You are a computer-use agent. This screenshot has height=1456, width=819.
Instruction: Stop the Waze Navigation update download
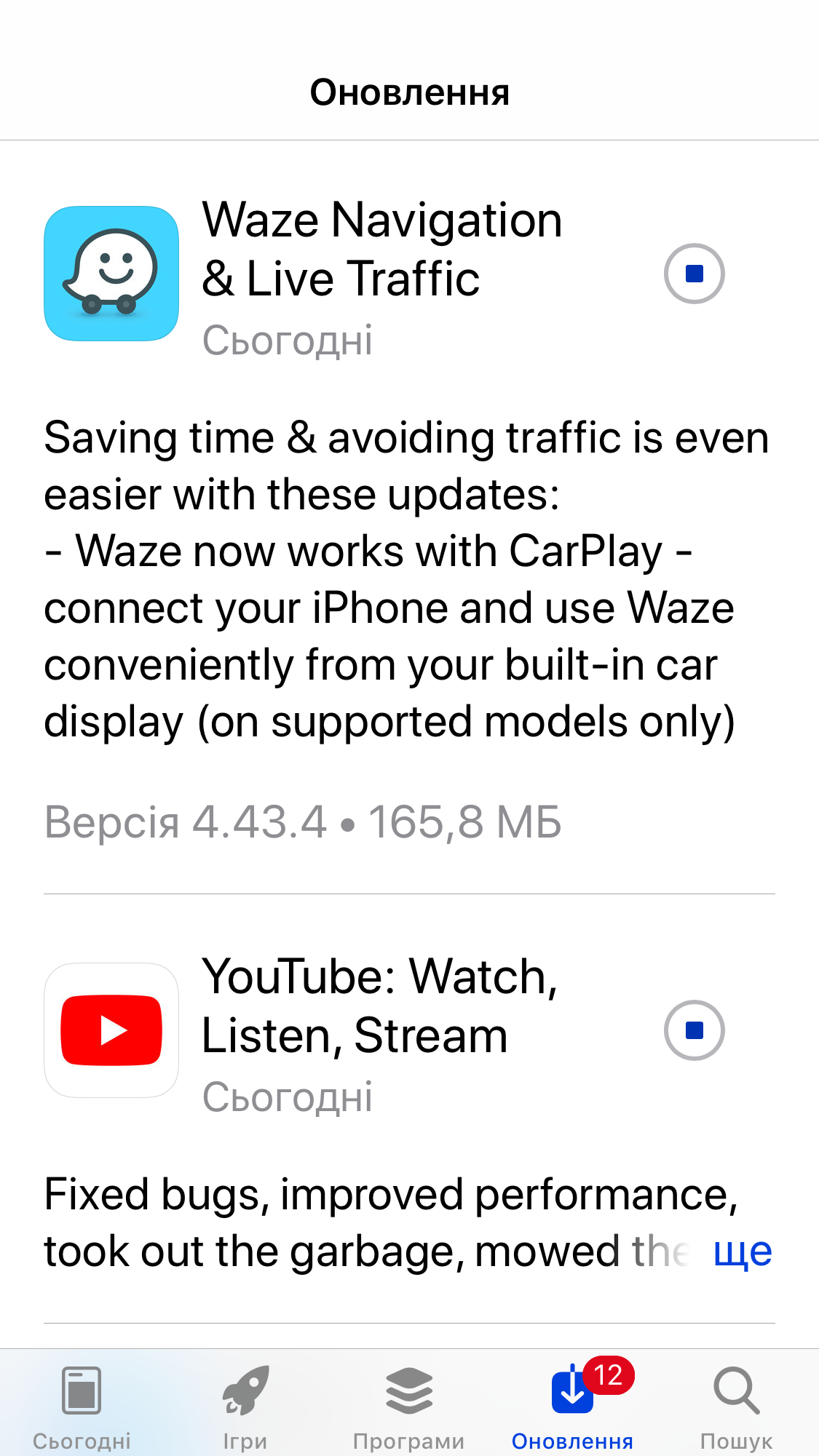[x=694, y=274]
